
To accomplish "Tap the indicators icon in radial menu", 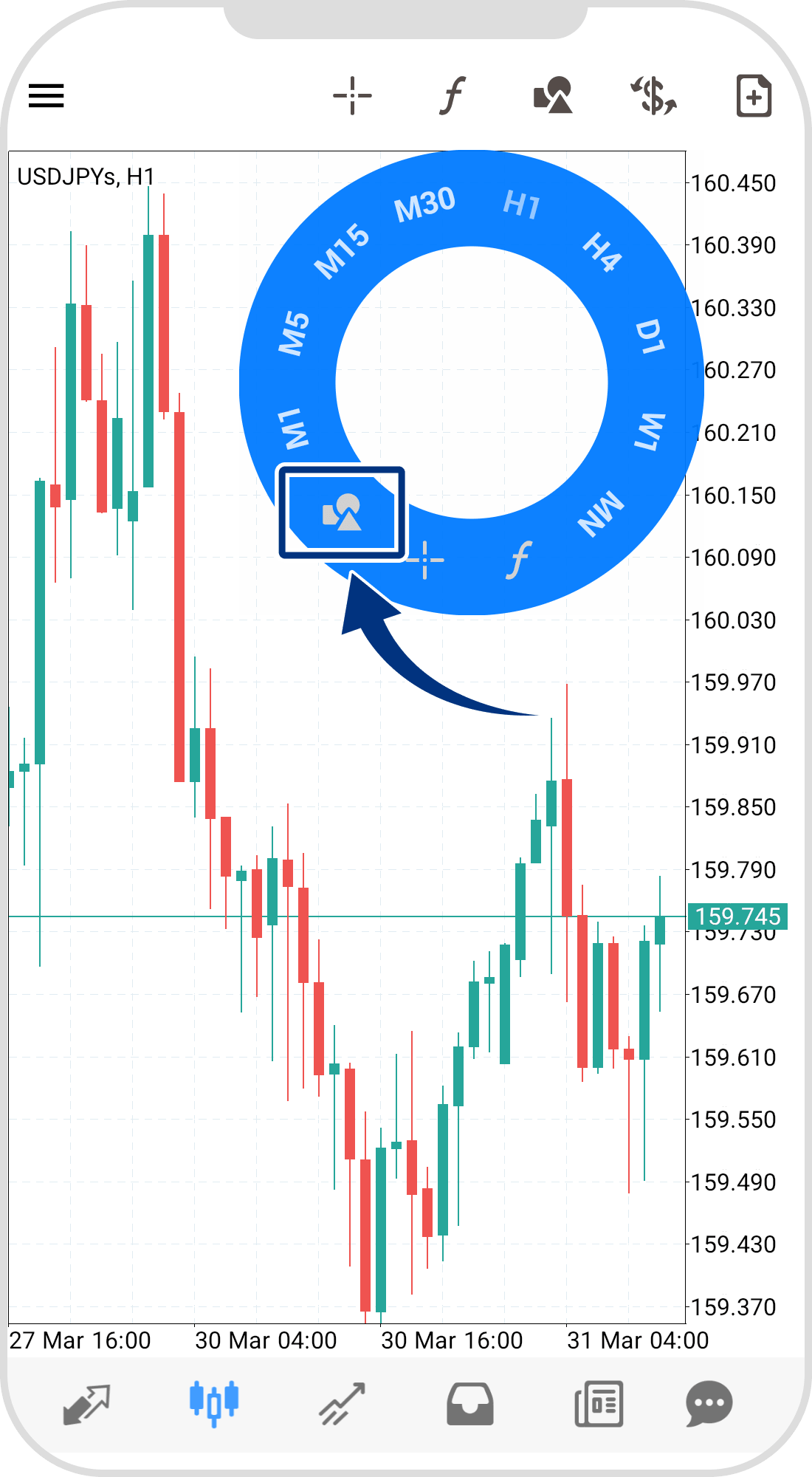I will tap(519, 560).
